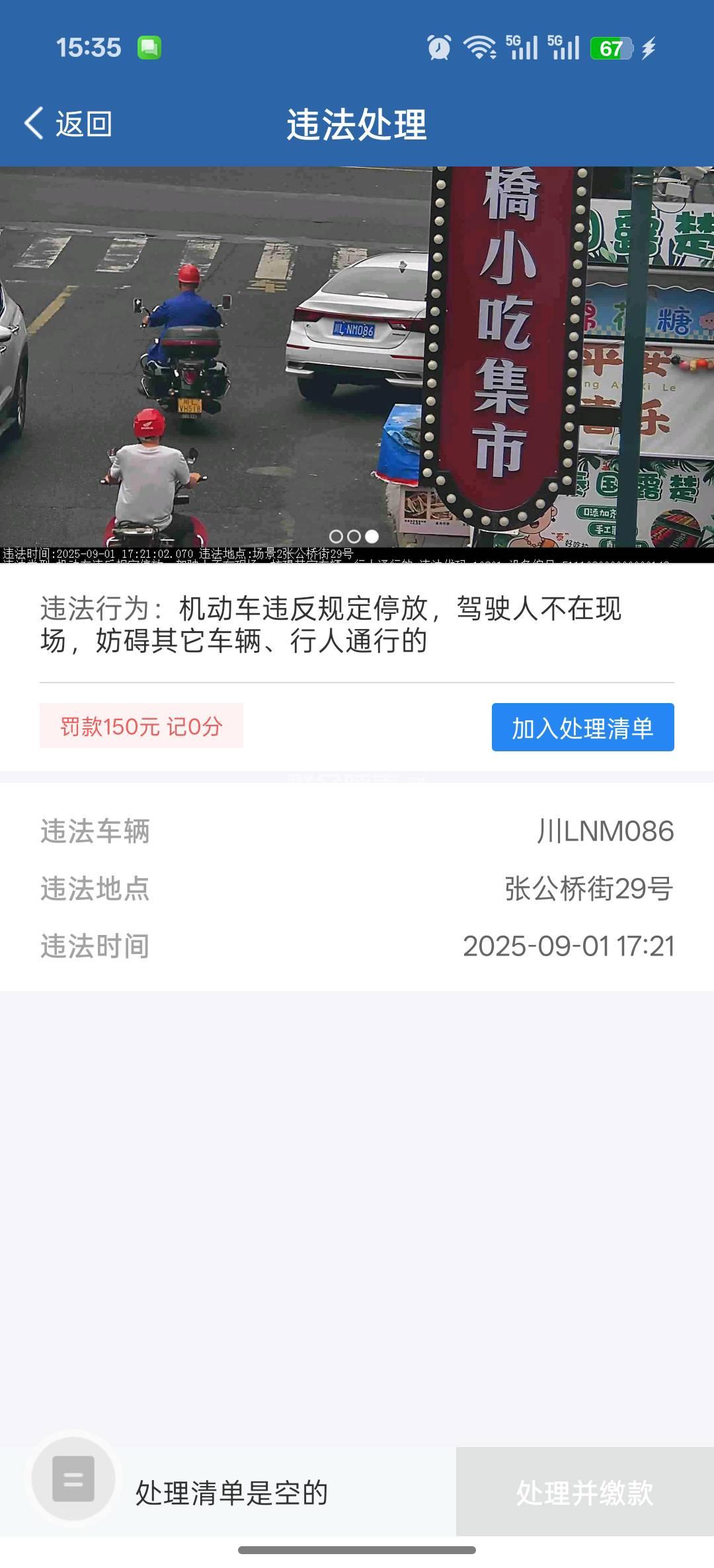Tap 处理并缴款 to process and pay
Image resolution: width=714 pixels, height=1568 pixels.
tap(584, 1492)
